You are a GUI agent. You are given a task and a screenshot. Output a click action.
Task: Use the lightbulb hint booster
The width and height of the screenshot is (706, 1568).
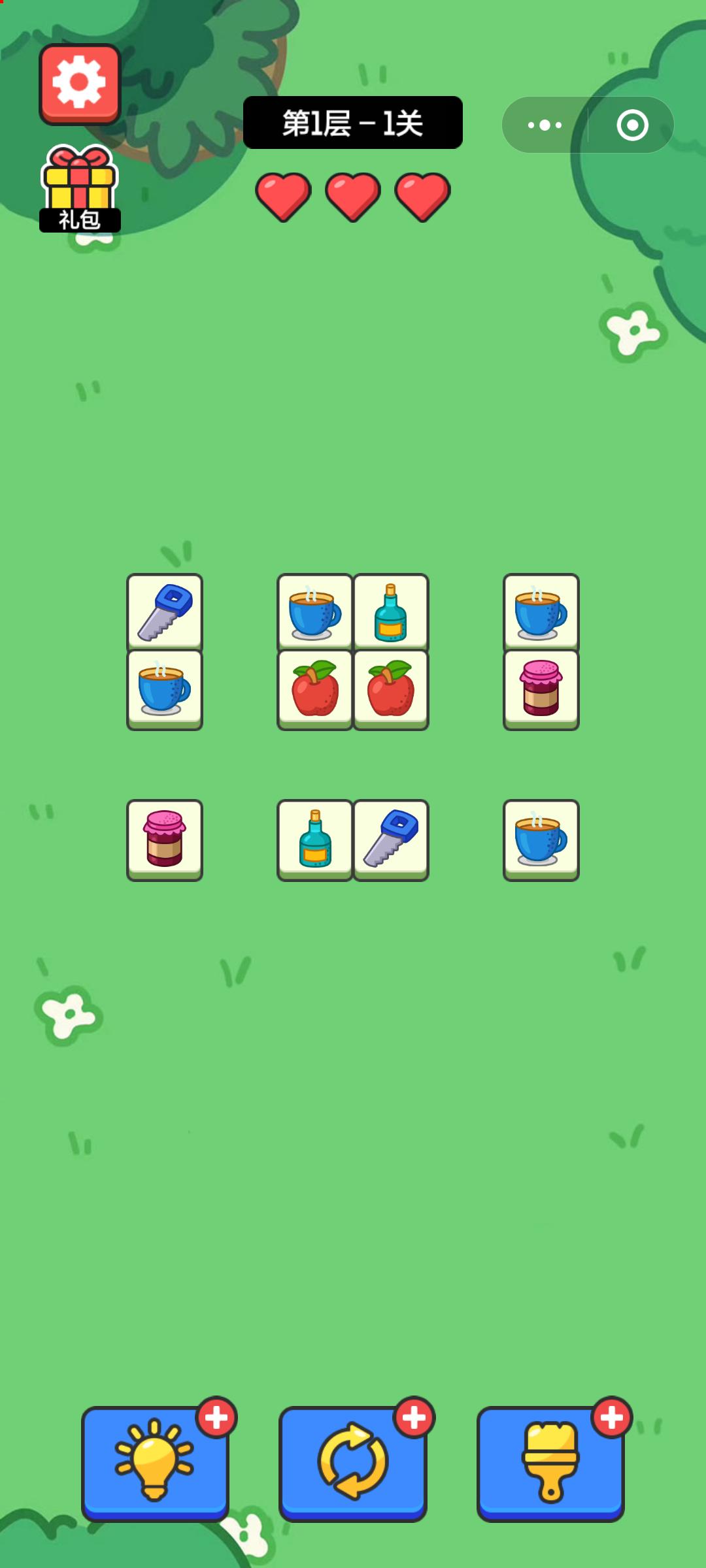pos(156,1462)
